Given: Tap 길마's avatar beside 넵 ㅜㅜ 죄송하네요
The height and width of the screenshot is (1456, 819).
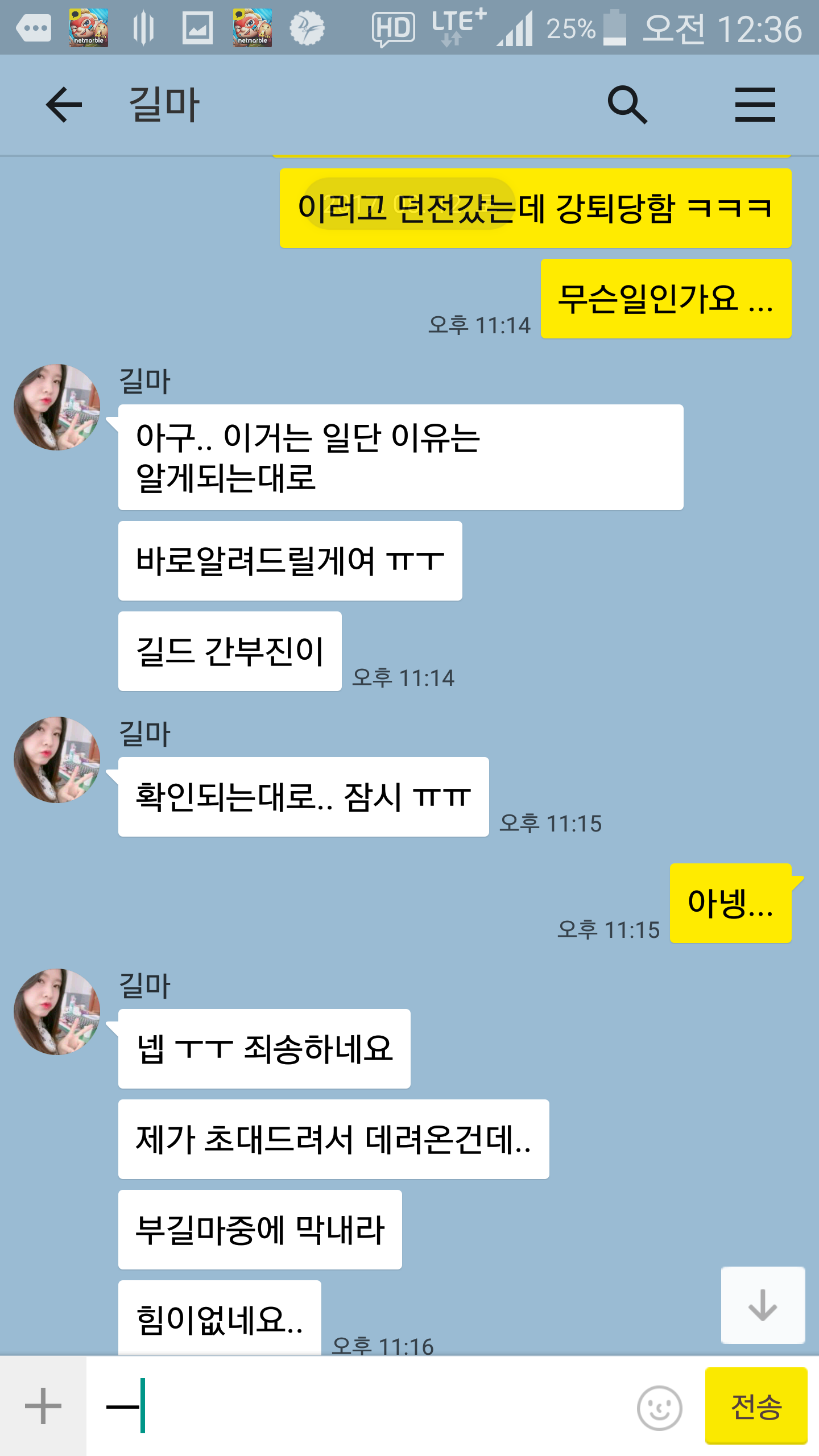Looking at the screenshot, I should pyautogui.click(x=57, y=1012).
